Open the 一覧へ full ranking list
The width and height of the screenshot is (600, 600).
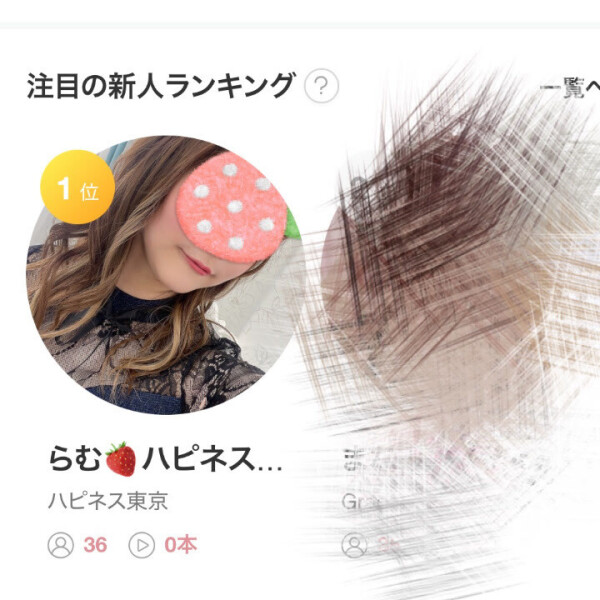[x=571, y=88]
